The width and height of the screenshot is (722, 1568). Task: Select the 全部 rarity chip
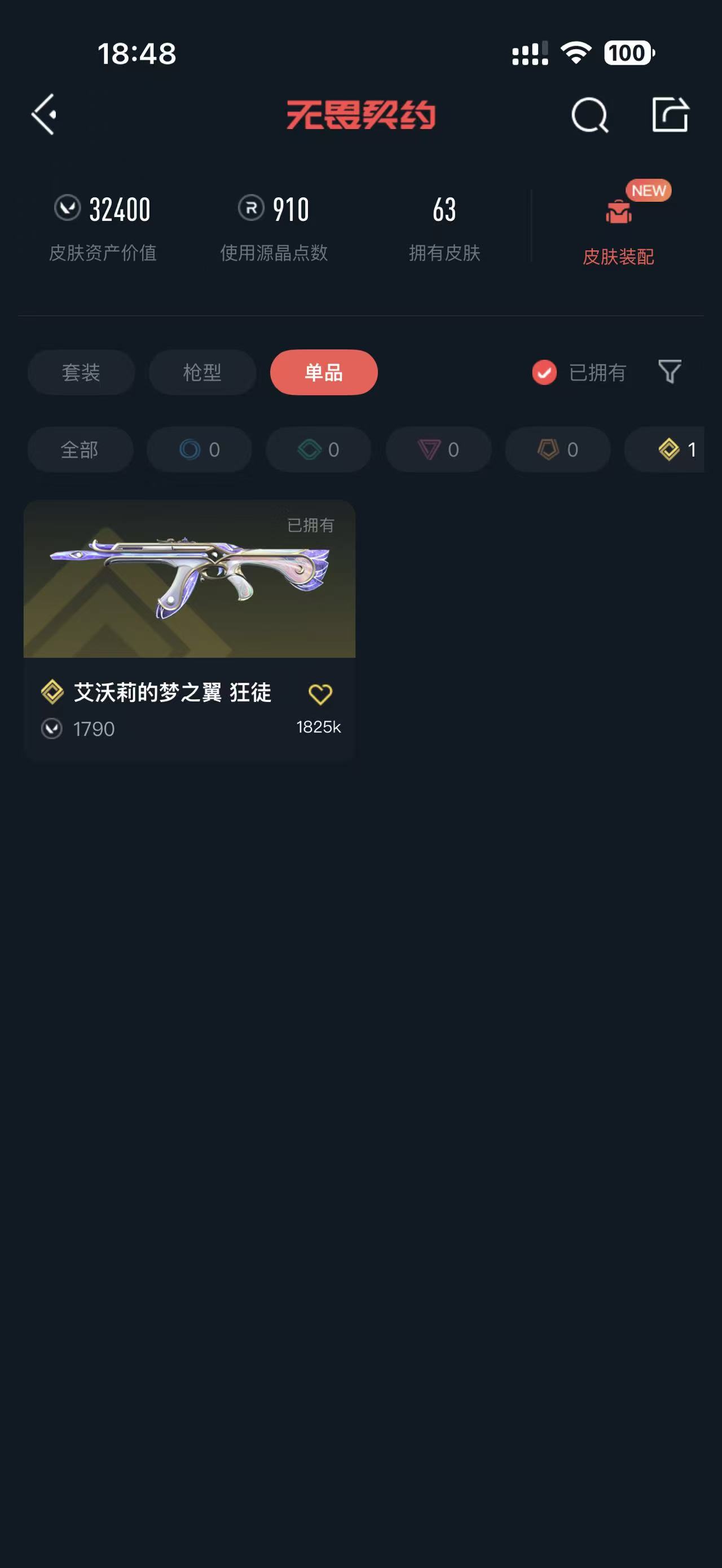point(80,450)
